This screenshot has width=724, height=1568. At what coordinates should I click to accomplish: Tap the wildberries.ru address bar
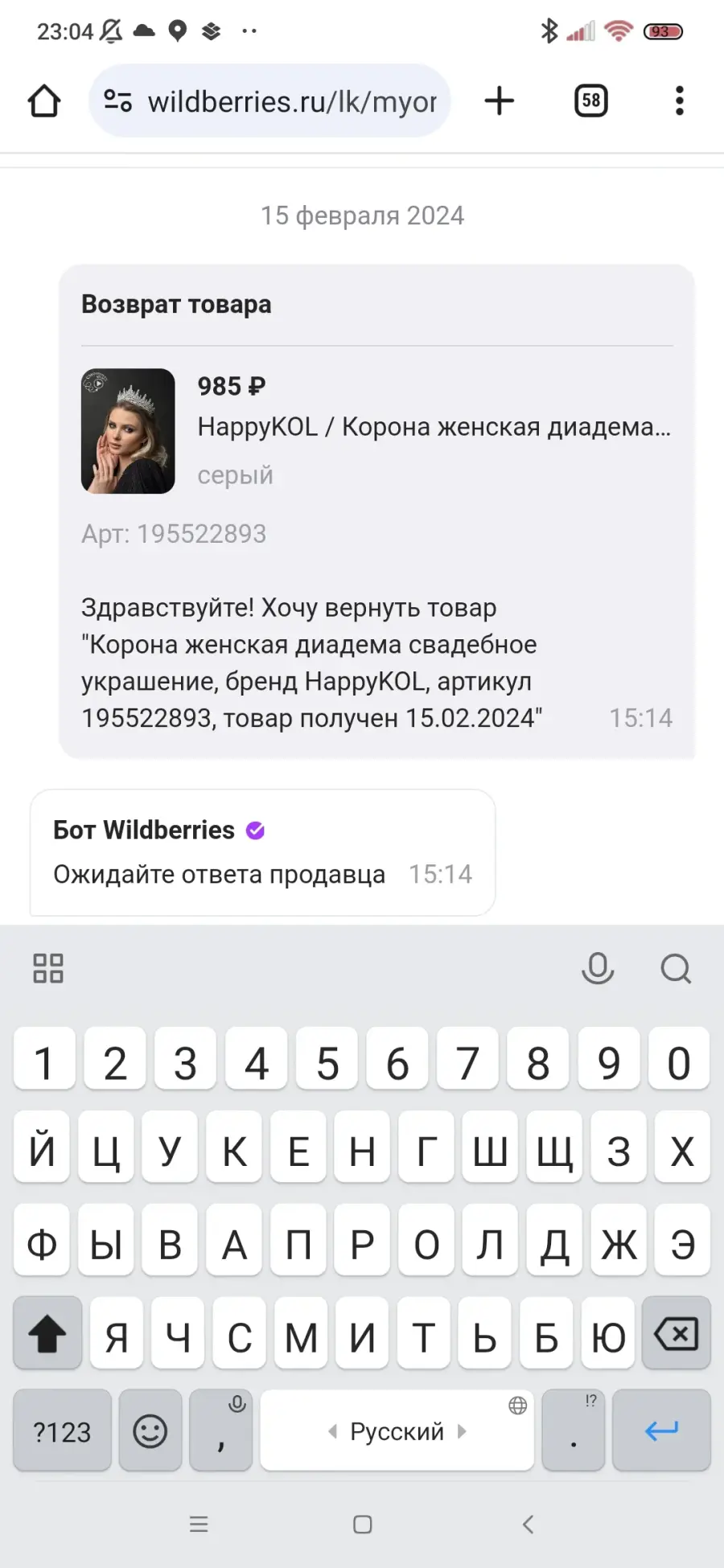pos(269,101)
